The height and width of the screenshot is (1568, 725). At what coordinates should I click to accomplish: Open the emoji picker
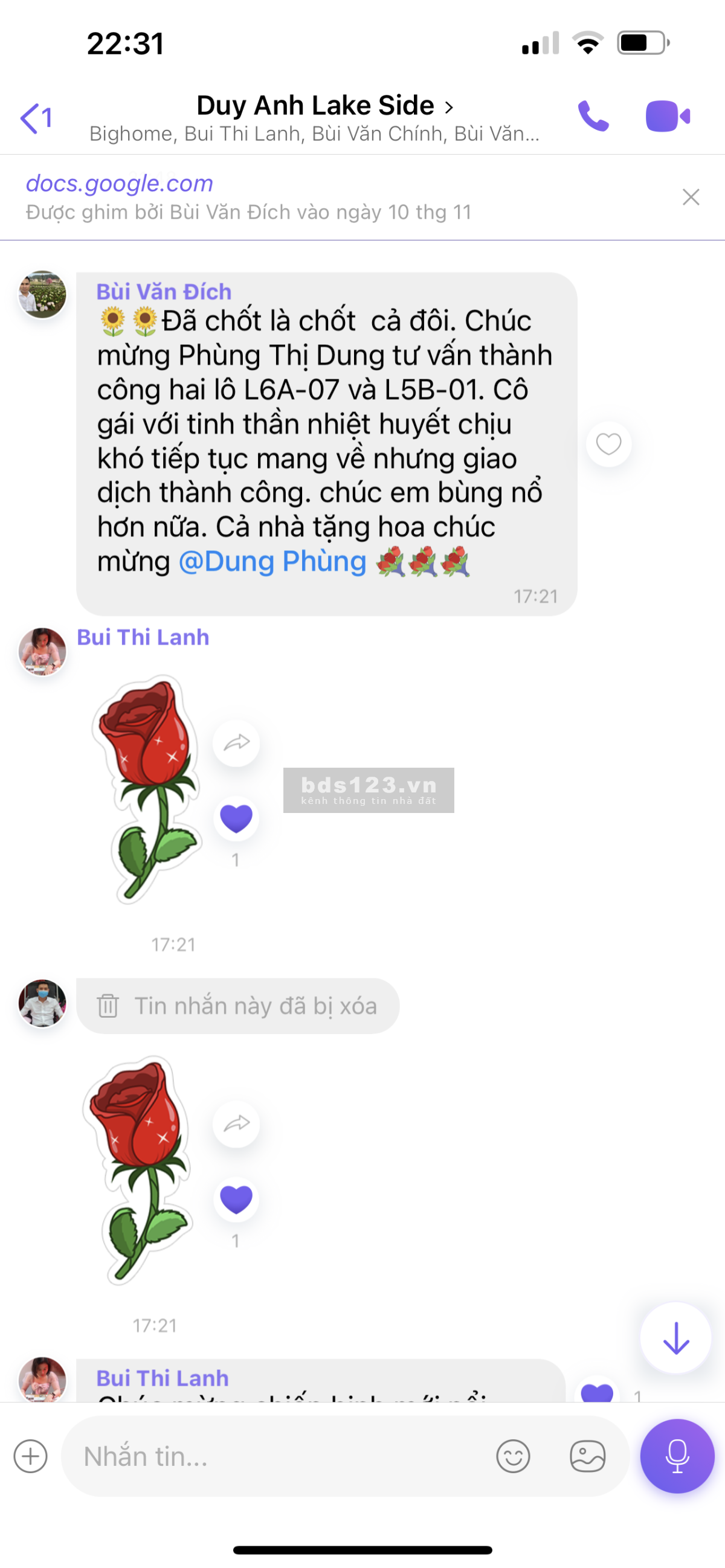point(513,1457)
